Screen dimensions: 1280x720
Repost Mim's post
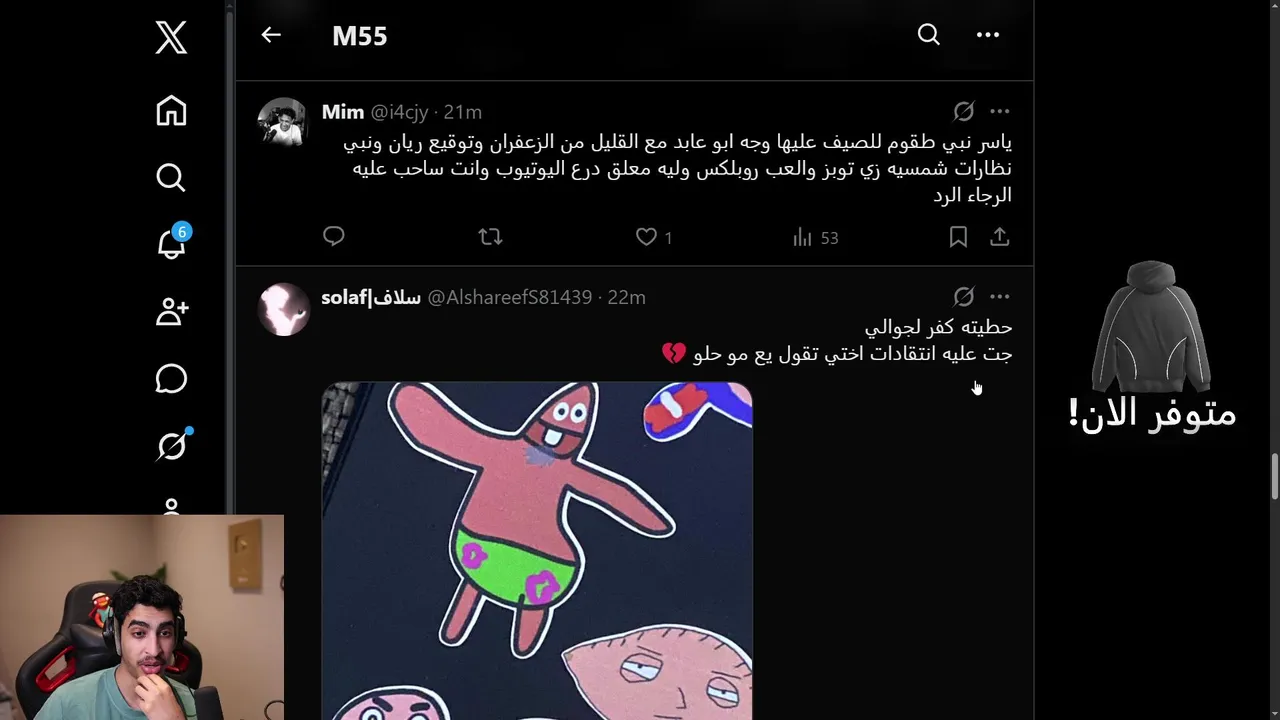(x=490, y=237)
